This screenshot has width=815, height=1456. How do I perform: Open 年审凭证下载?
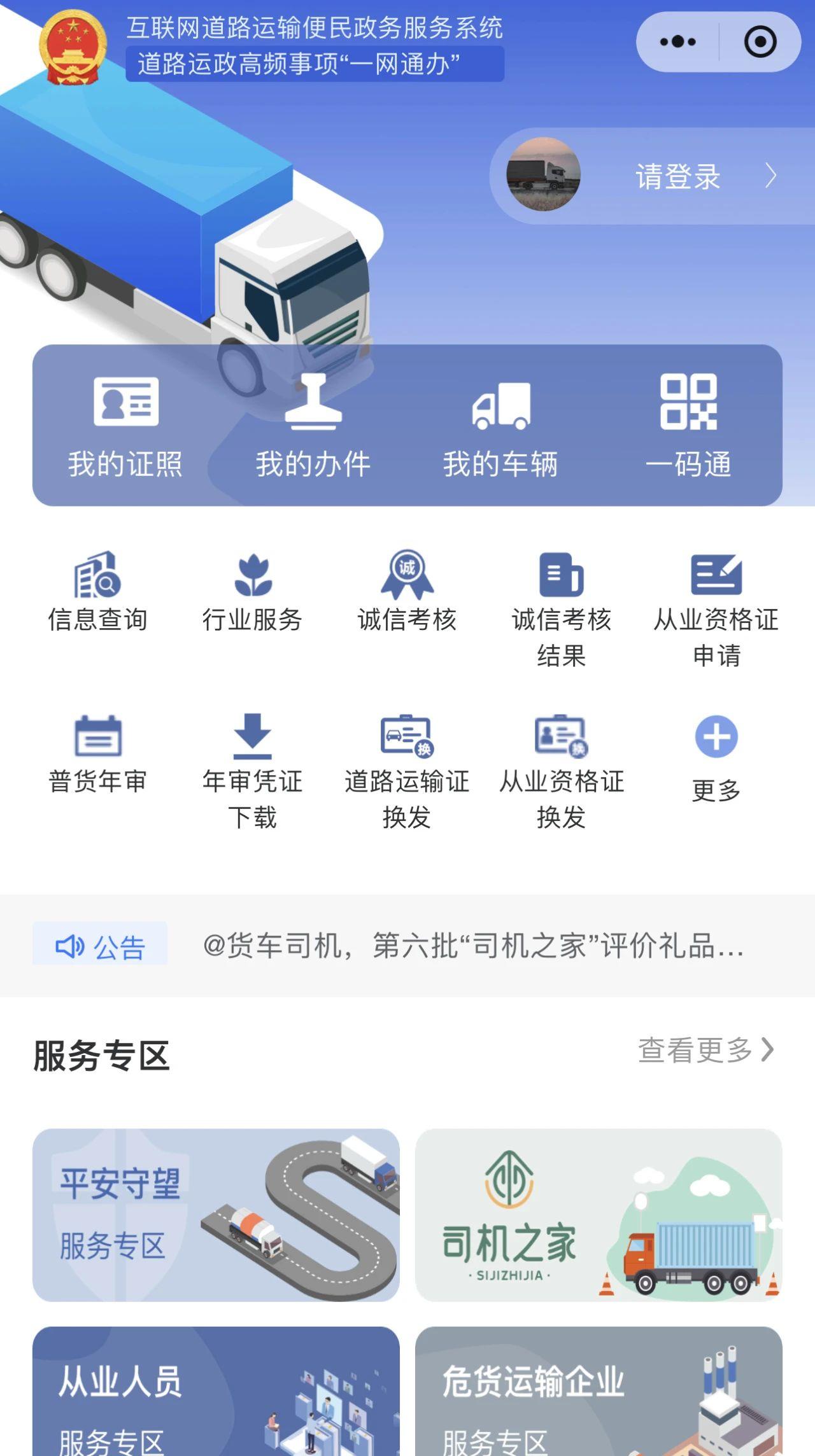pos(252,770)
